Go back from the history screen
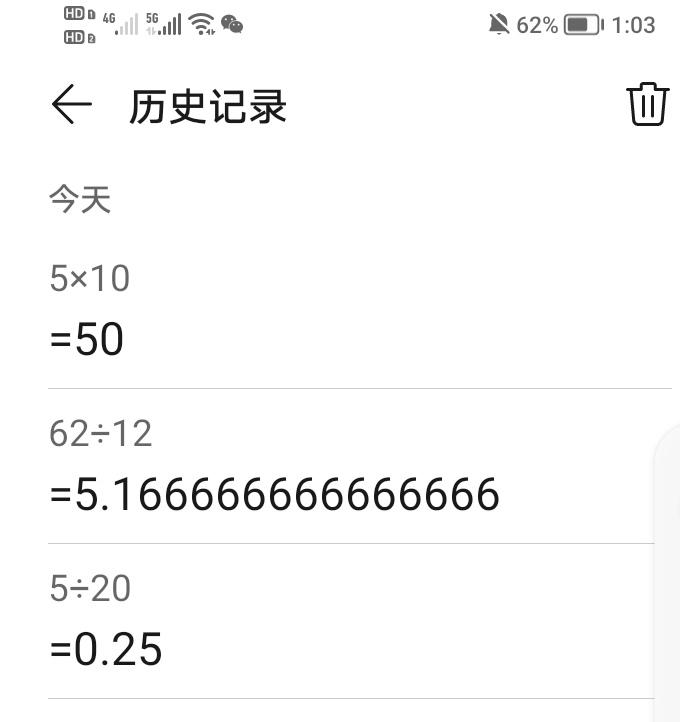680x722 pixels. click(x=71, y=105)
